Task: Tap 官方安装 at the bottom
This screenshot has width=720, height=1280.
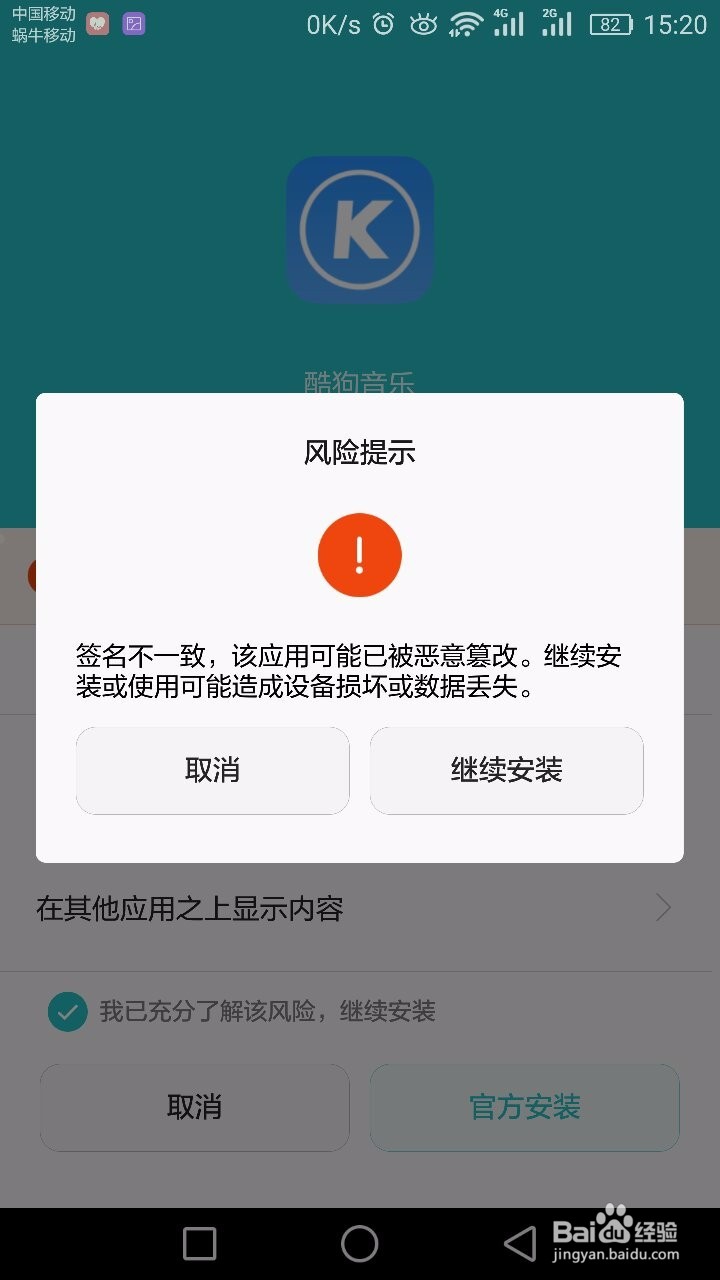Action: pos(524,1107)
